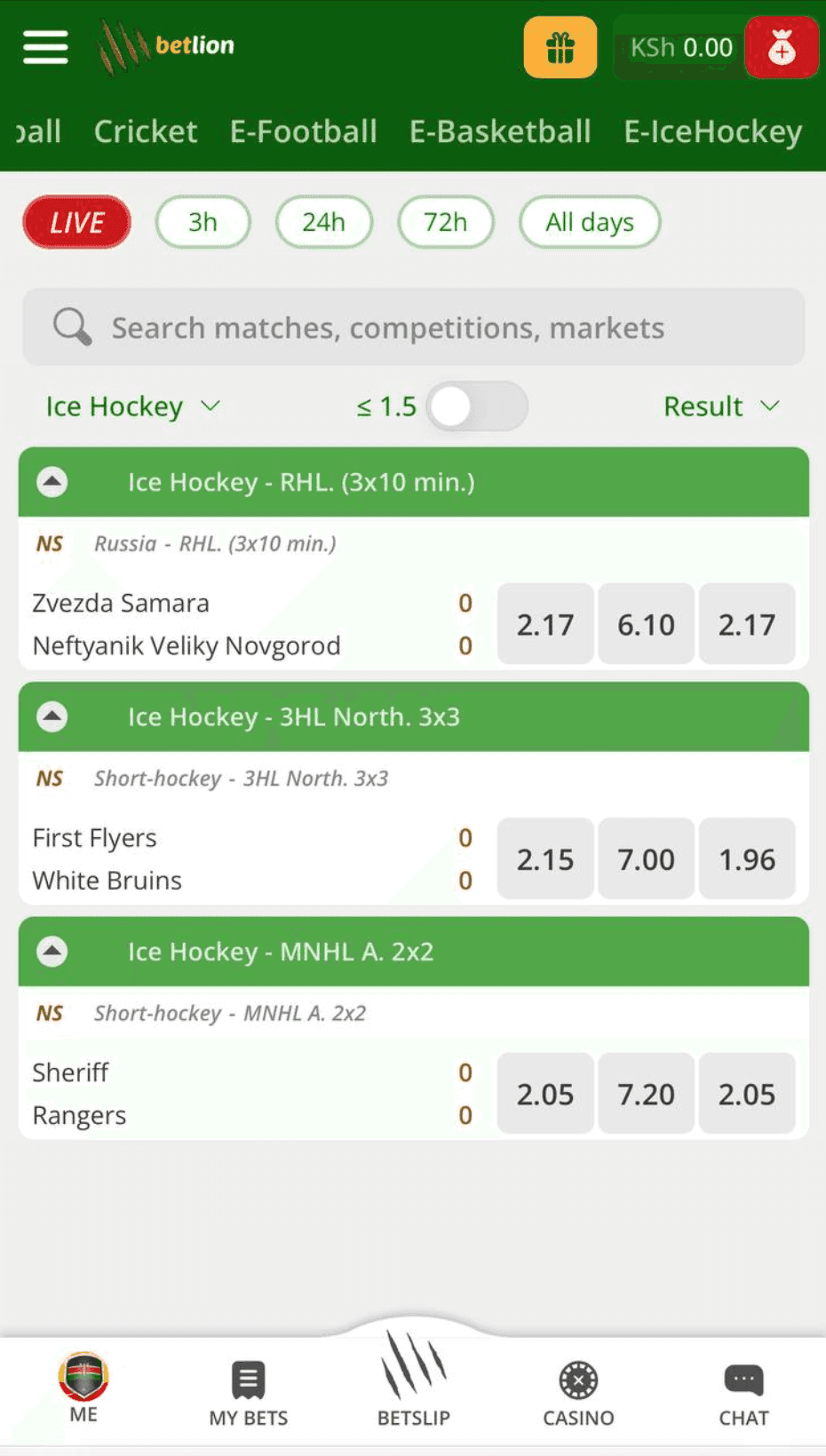The height and width of the screenshot is (1456, 826).
Task: Open the Ice Hockey sport dropdown
Action: pyautogui.click(x=131, y=406)
